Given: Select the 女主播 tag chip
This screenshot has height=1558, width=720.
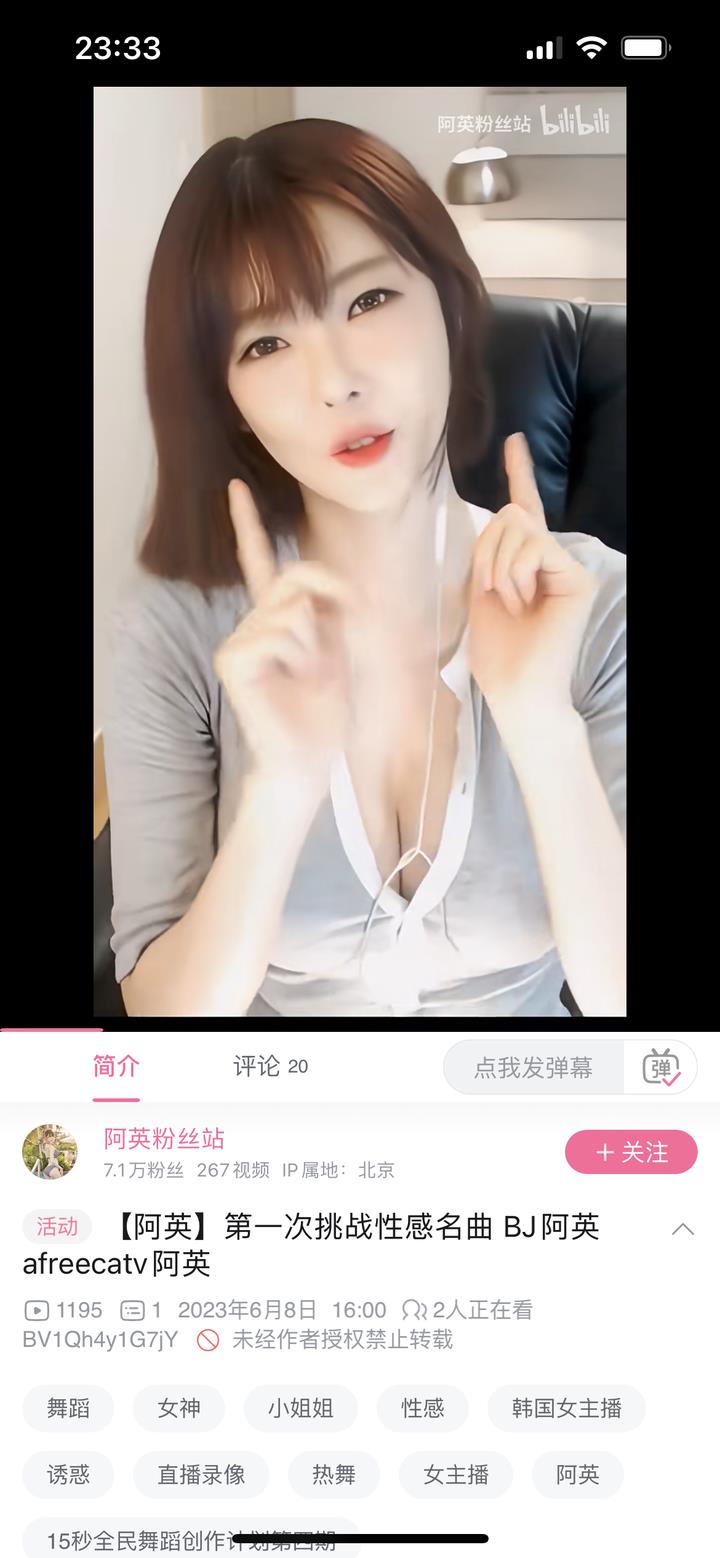Looking at the screenshot, I should (455, 1474).
